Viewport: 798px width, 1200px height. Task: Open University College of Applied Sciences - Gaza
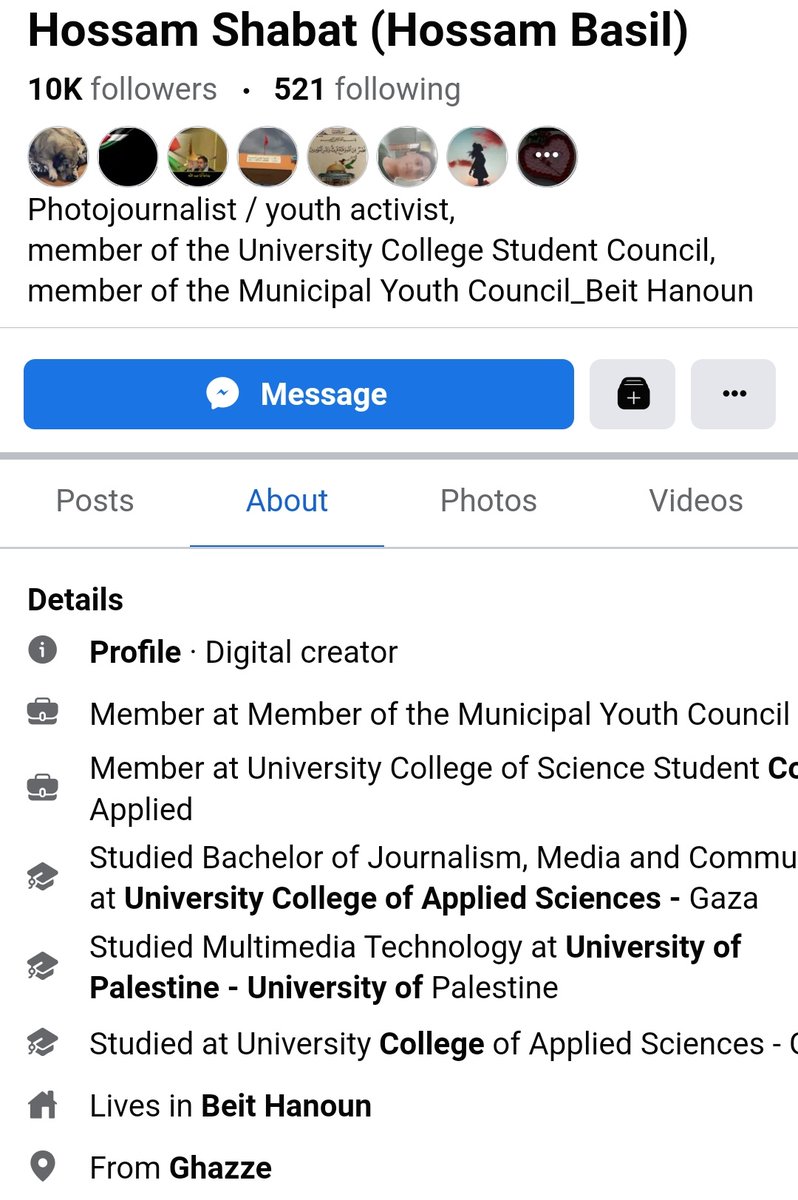[x=440, y=898]
